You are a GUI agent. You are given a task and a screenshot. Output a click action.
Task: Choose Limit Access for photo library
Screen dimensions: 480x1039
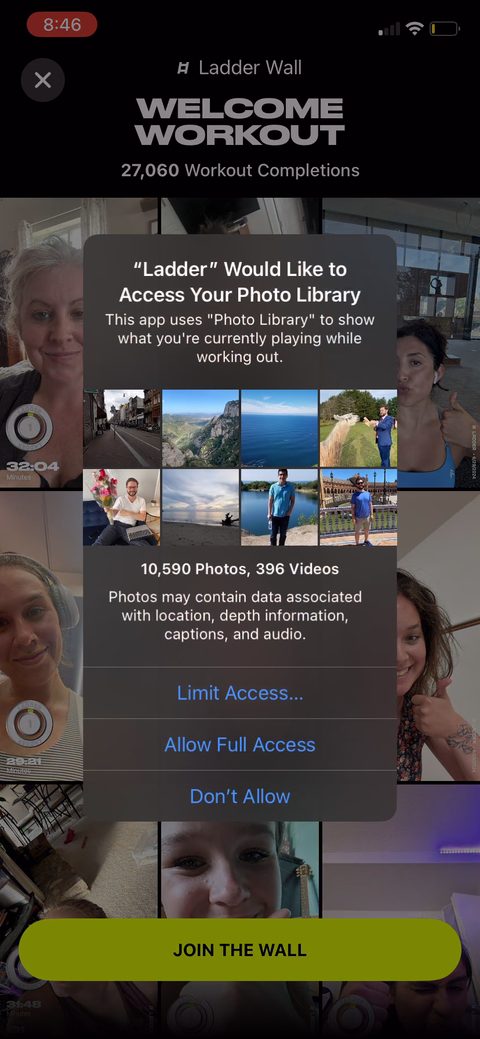[x=240, y=693]
